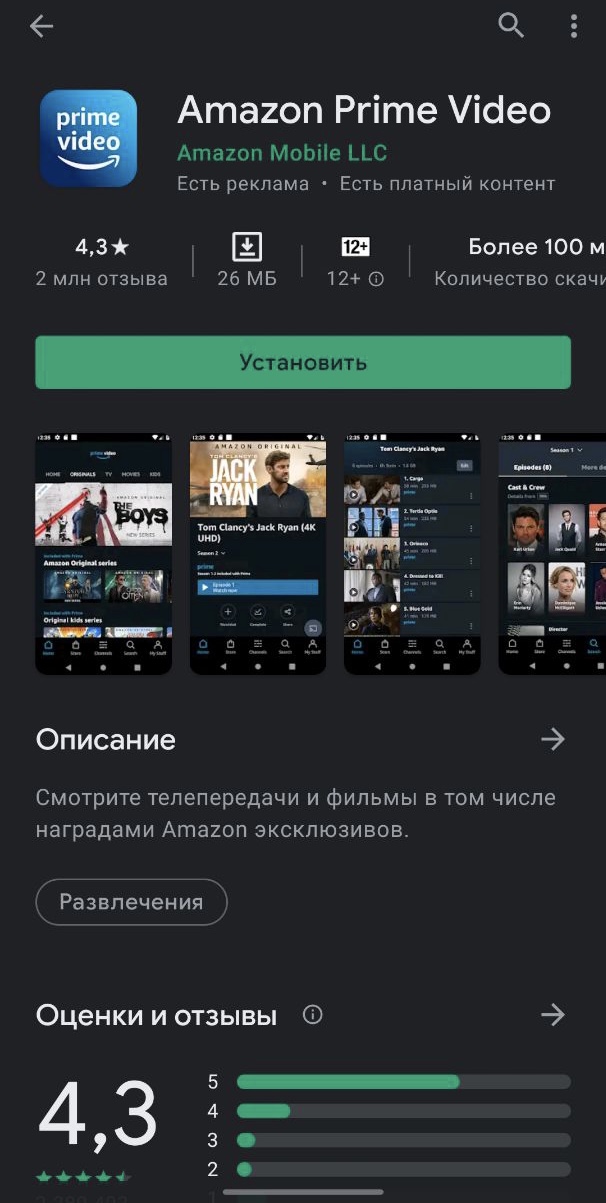Tap the info icon beside Оценки и отзывы

tap(313, 1016)
